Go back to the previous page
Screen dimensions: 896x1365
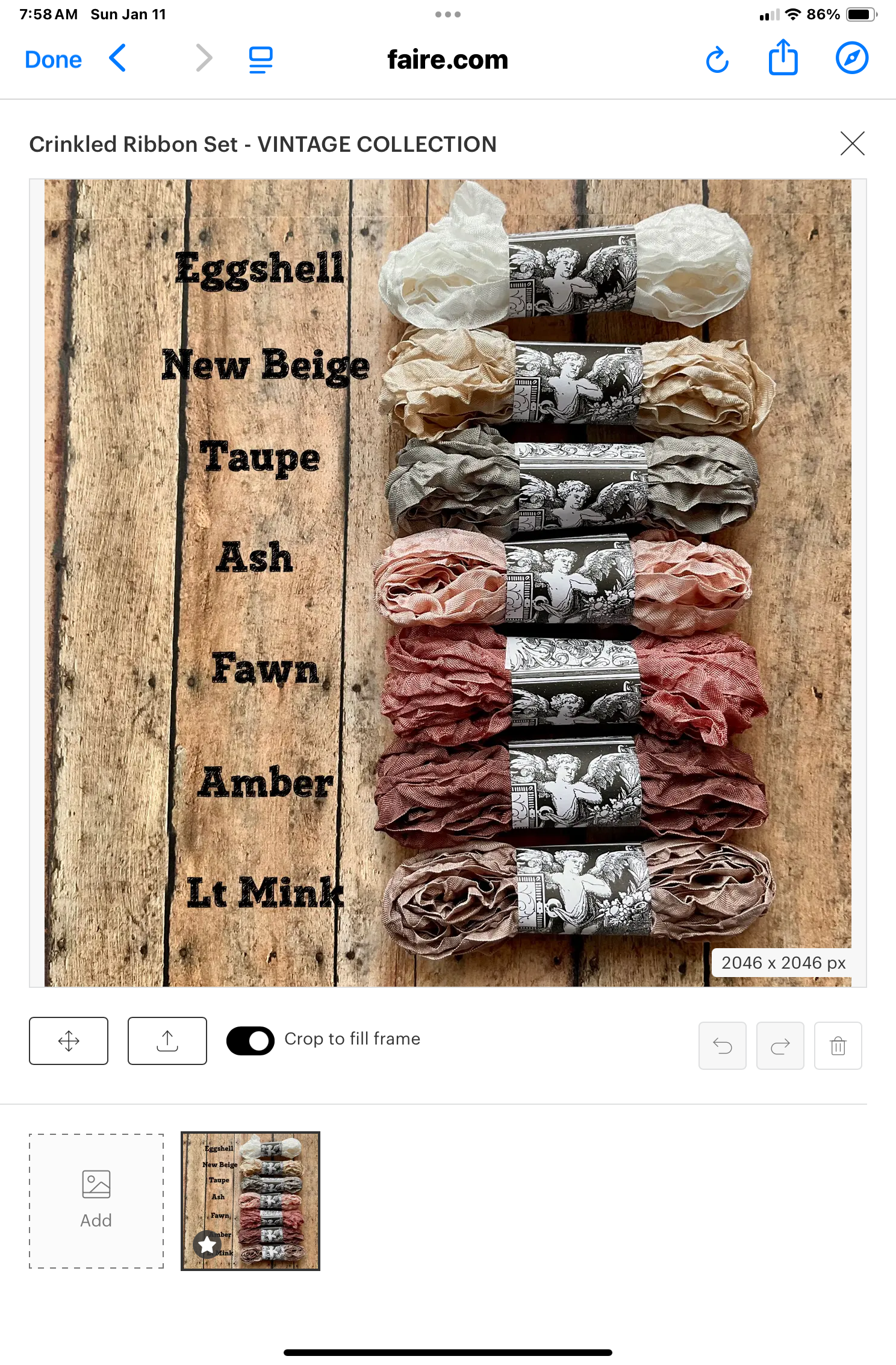pyautogui.click(x=118, y=58)
